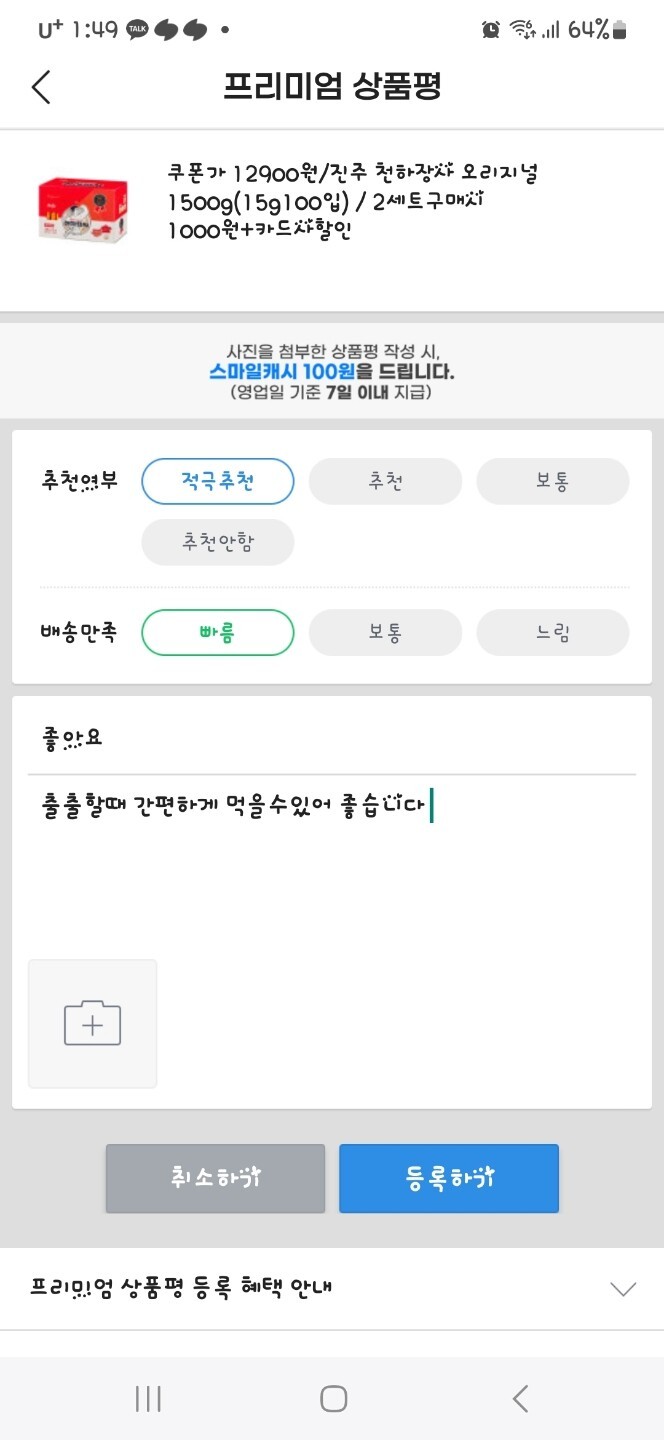Select 빠름 for delivery satisfaction
Viewport: 664px width, 1440px height.
[218, 633]
